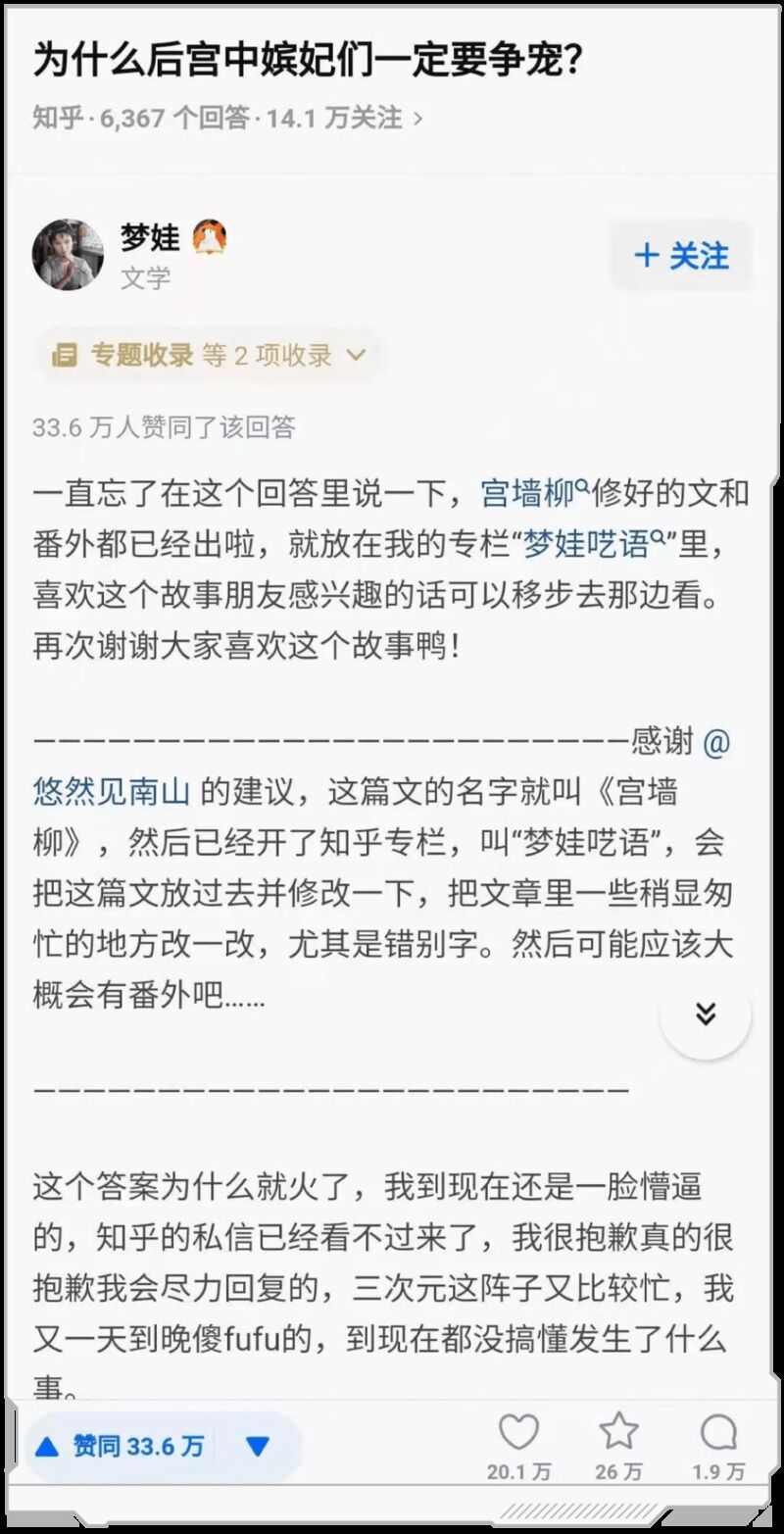Screen dimensions: 784x1534
Task: Open the mention of 悠然见南山
Action: (110, 791)
